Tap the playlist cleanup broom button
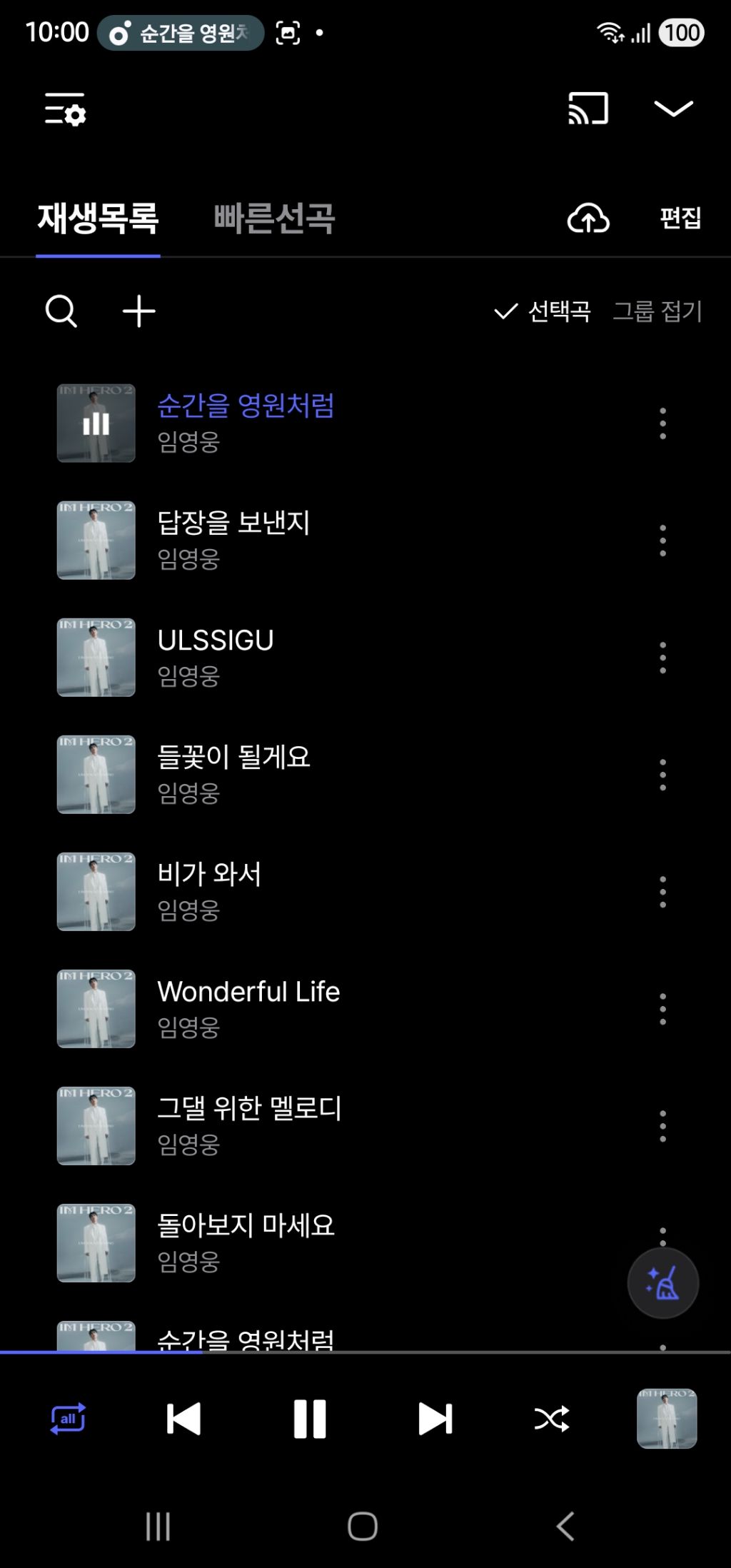731x1568 pixels. click(x=662, y=1283)
